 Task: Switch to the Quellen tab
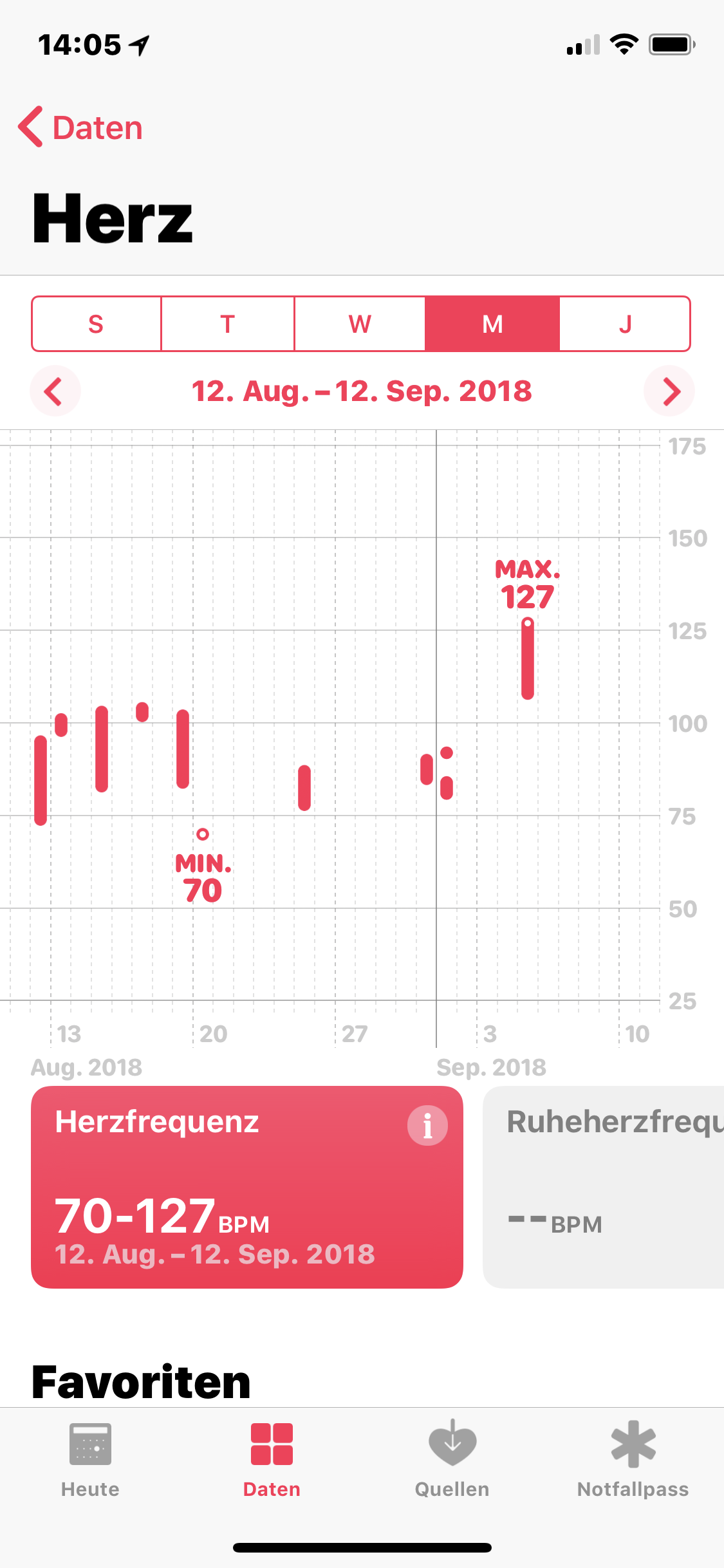coord(452,1460)
